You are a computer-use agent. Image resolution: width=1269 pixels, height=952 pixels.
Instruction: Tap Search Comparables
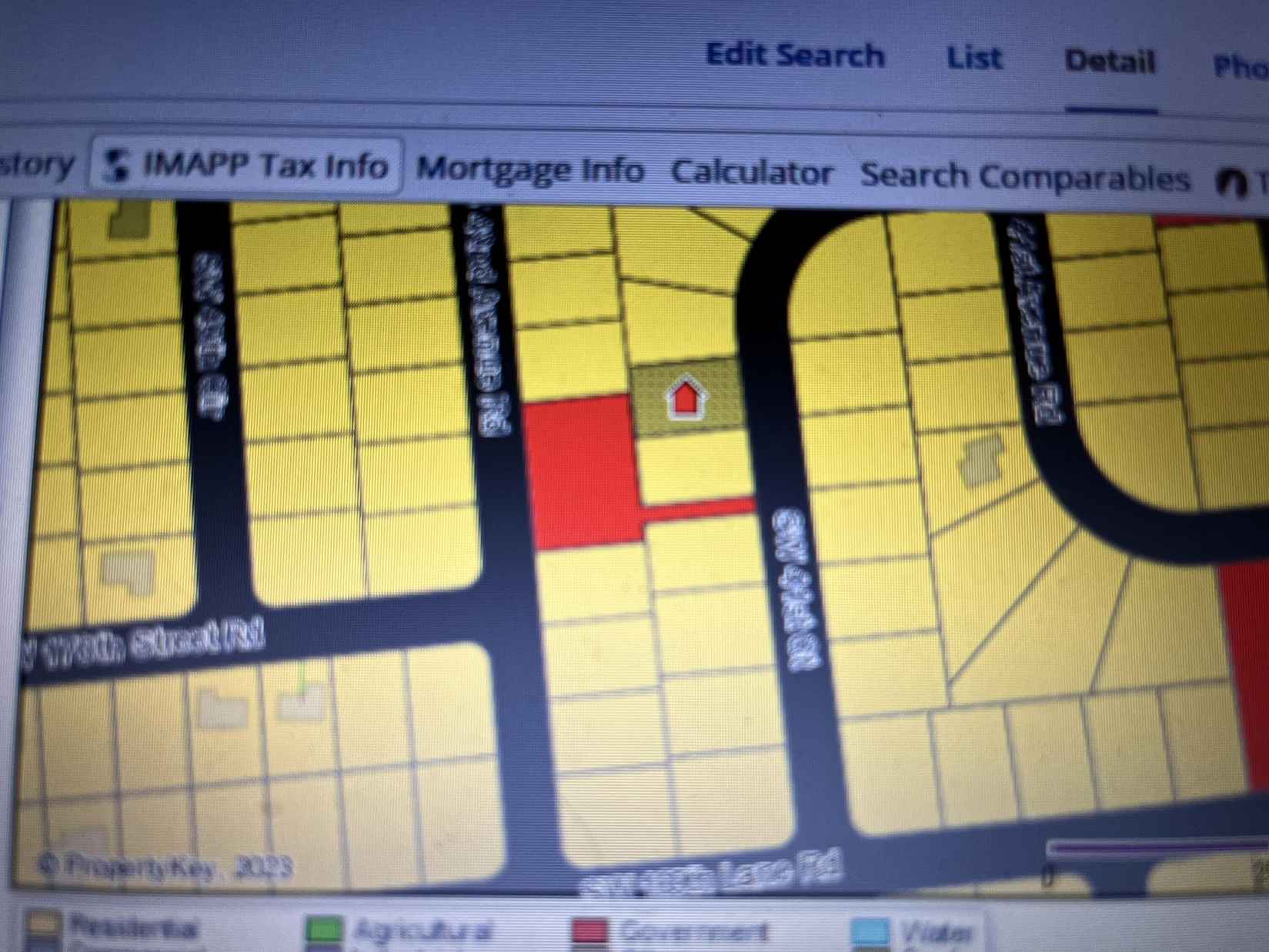pos(1024,177)
